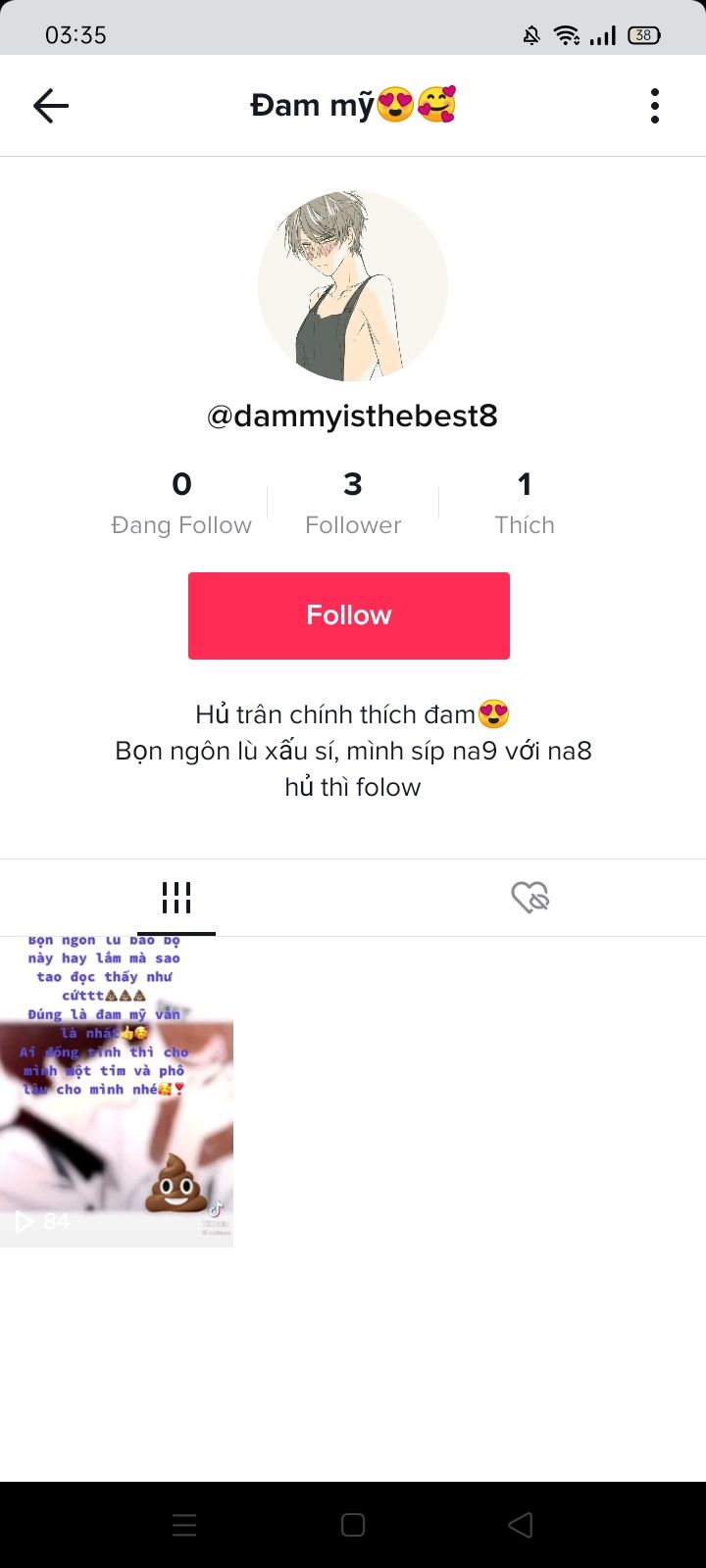Follow the user @dammyisthebest8

[348, 615]
